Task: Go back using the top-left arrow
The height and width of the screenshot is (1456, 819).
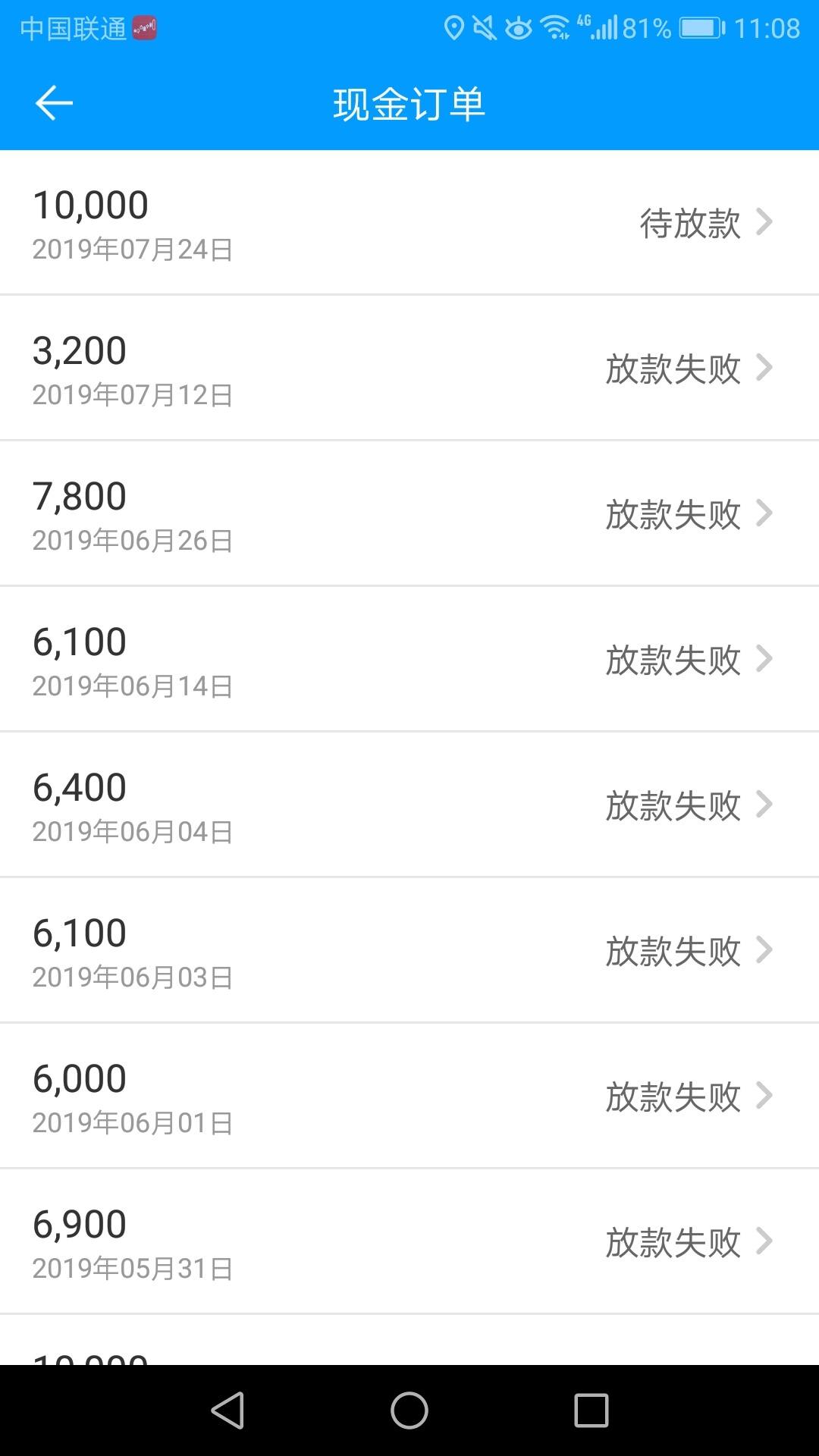Action: pyautogui.click(x=54, y=103)
